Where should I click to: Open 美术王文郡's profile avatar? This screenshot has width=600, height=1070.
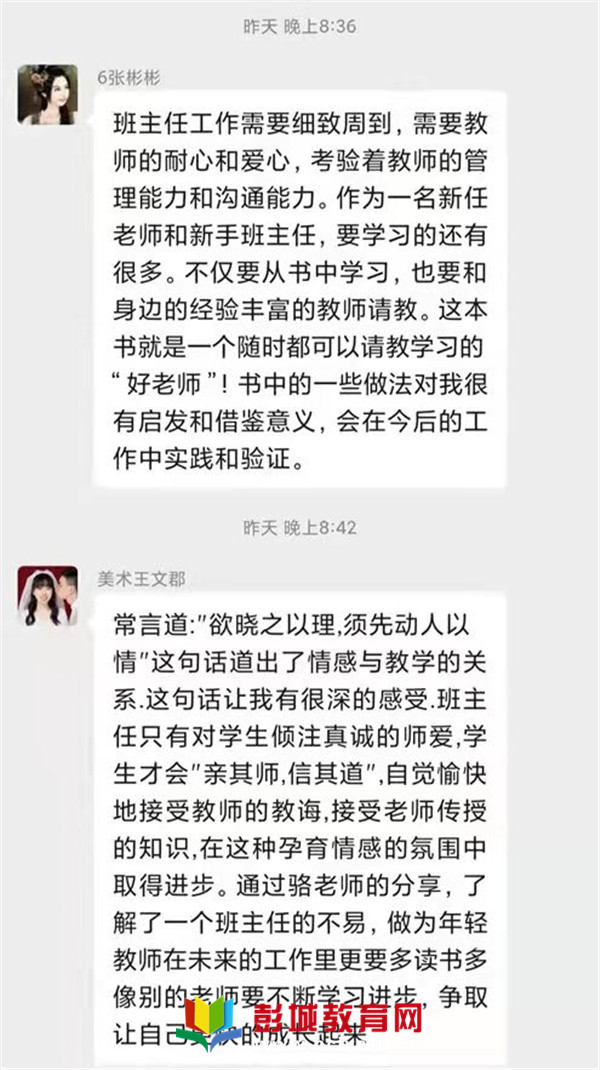click(x=47, y=595)
